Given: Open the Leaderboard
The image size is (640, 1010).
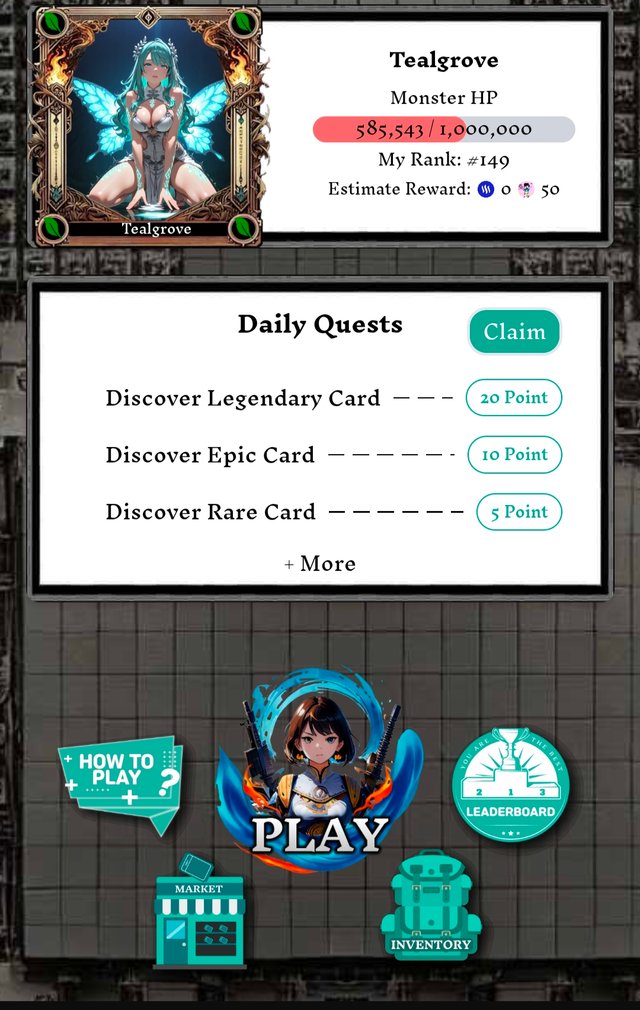Looking at the screenshot, I should point(510,785).
